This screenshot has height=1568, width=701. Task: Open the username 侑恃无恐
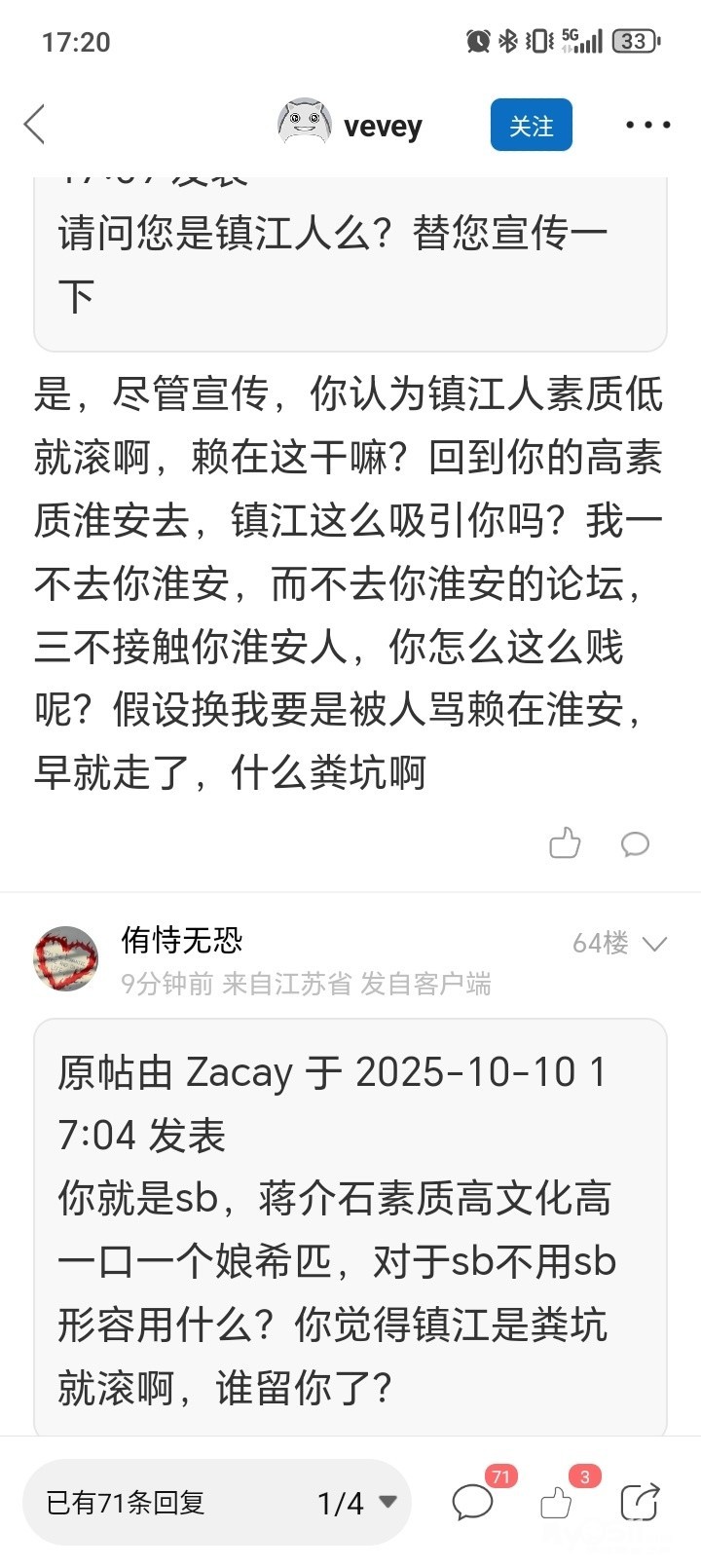(x=182, y=940)
